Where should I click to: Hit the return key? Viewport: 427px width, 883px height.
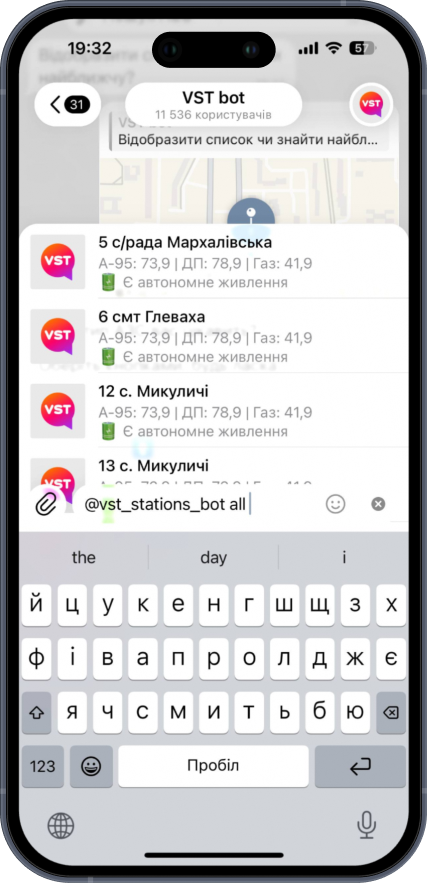pyautogui.click(x=360, y=766)
